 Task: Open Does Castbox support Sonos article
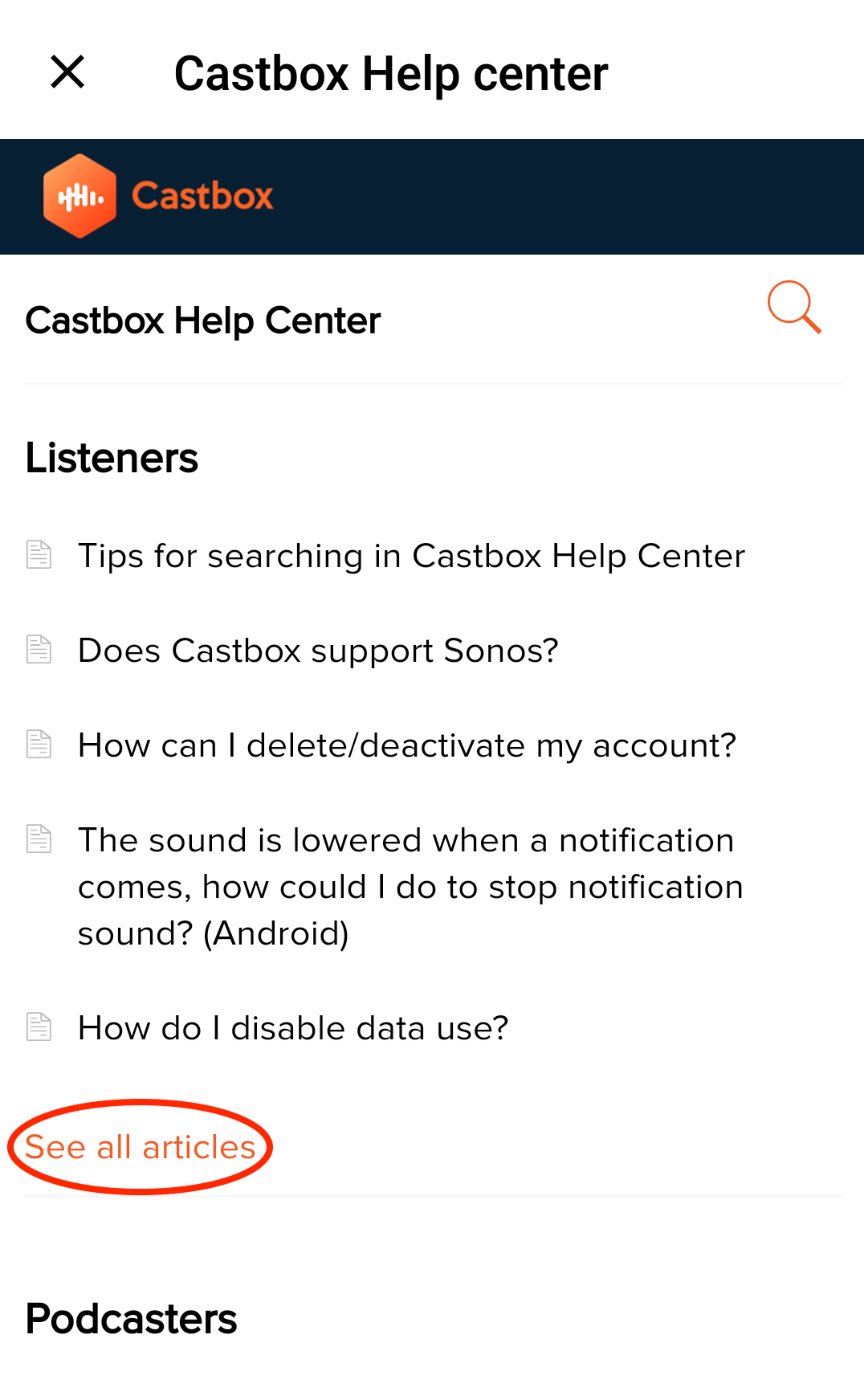click(x=318, y=651)
